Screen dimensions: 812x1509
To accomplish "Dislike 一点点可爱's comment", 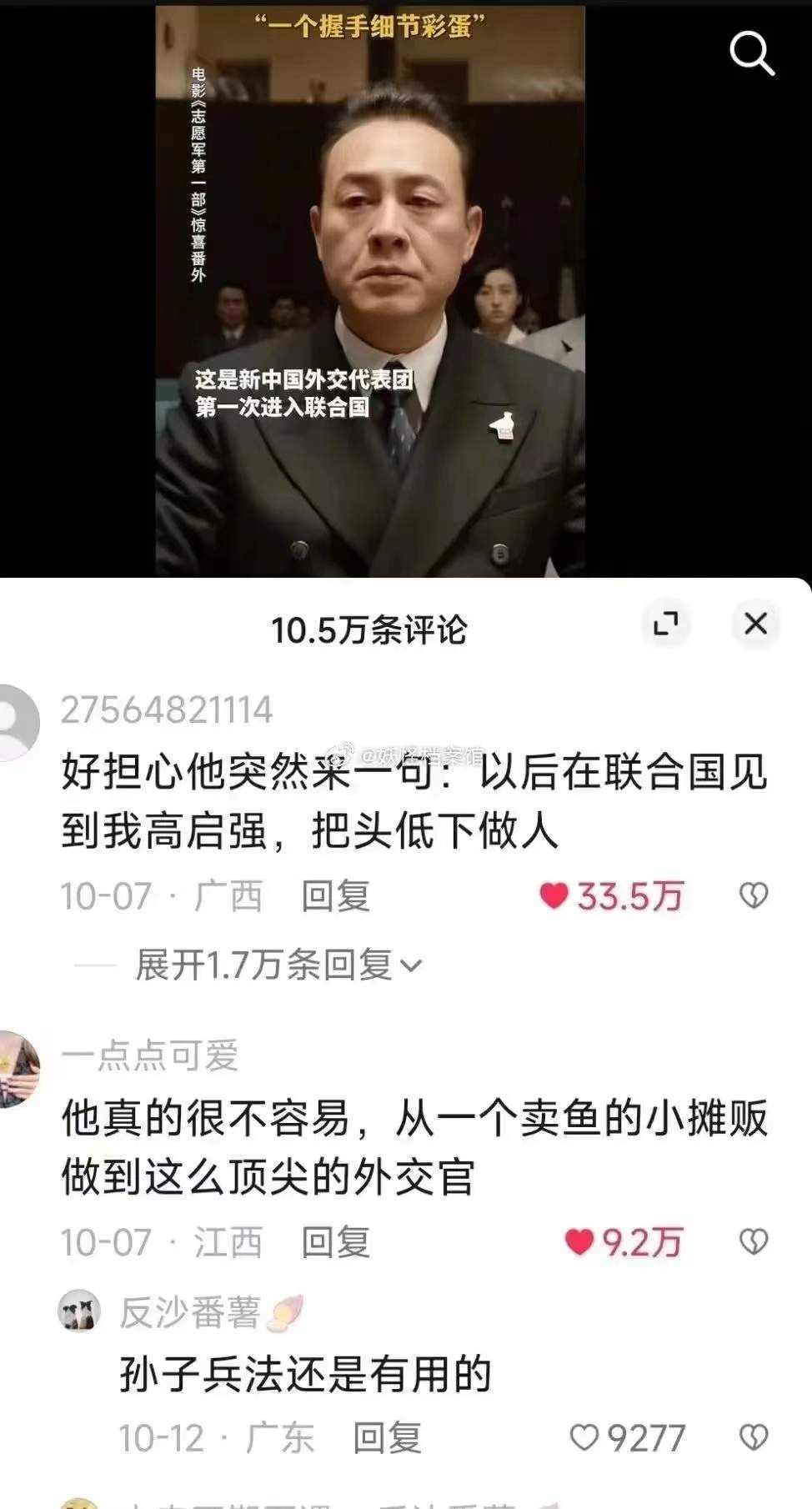I will click(754, 1242).
